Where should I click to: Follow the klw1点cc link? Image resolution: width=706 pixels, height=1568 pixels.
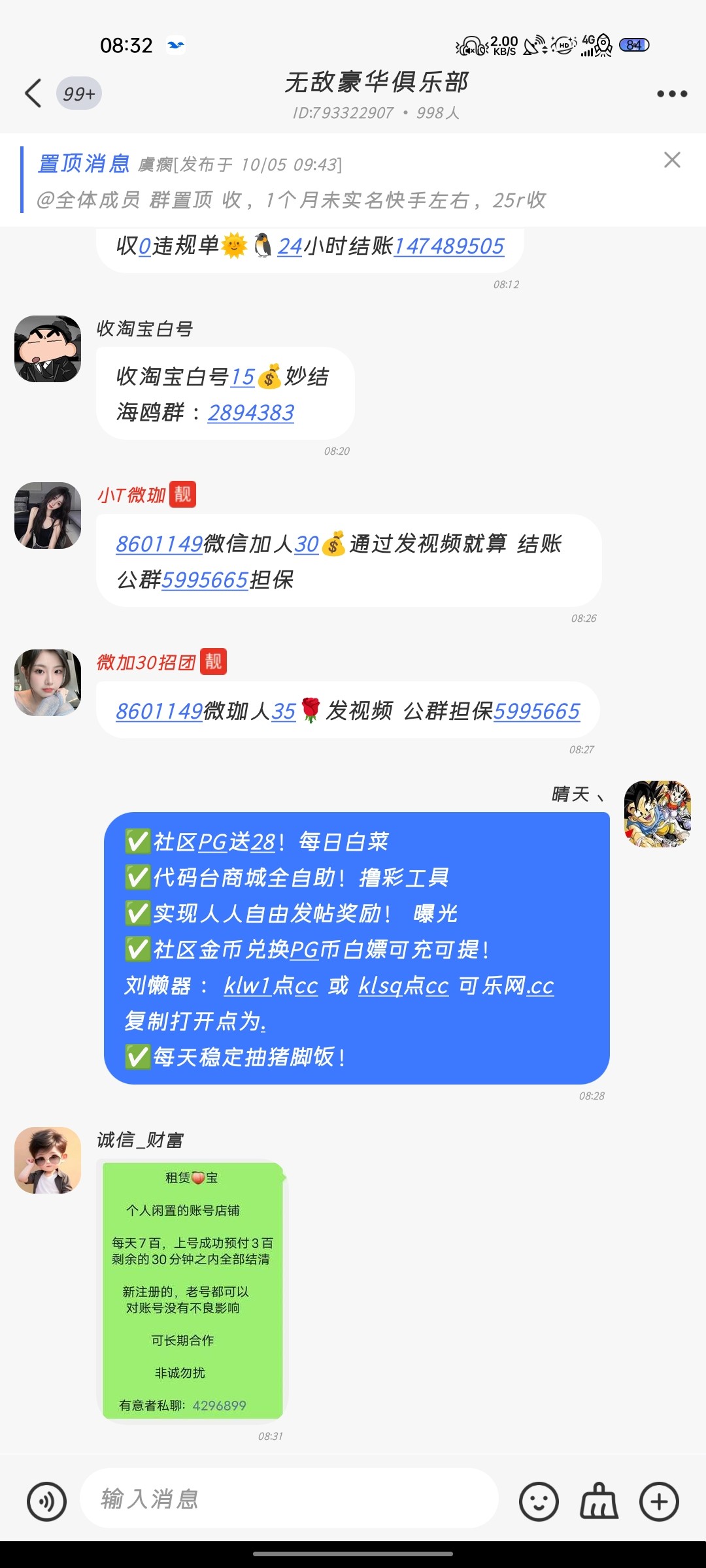271,986
